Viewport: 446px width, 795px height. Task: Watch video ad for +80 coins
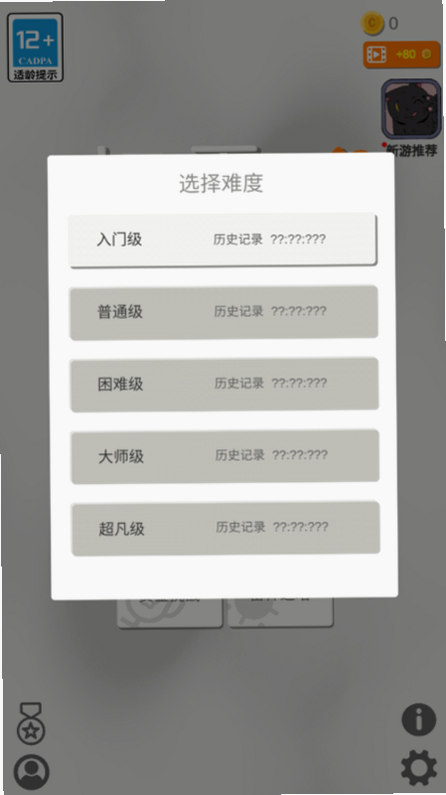[x=401, y=54]
